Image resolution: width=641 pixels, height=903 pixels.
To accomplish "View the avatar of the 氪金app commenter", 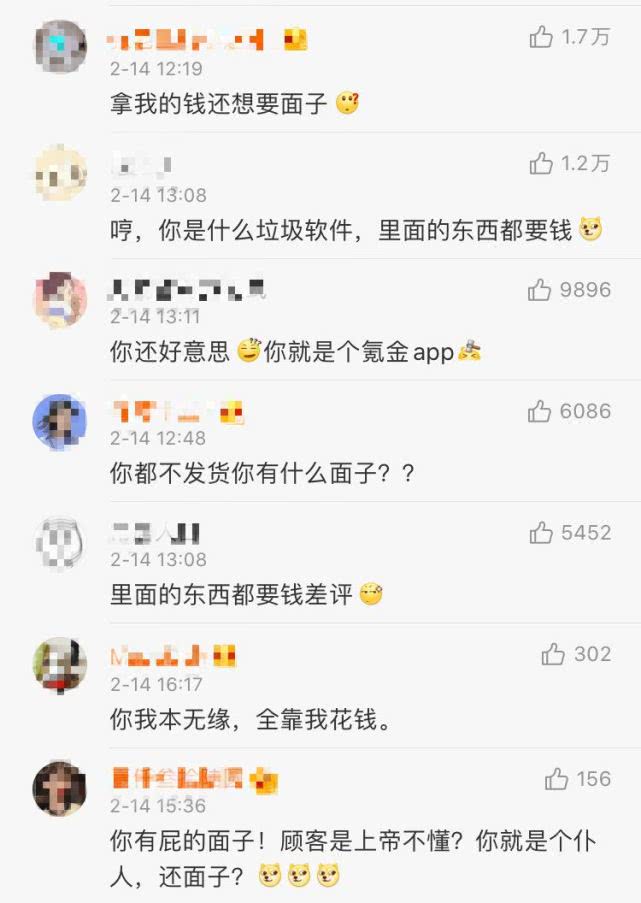I will click(60, 298).
